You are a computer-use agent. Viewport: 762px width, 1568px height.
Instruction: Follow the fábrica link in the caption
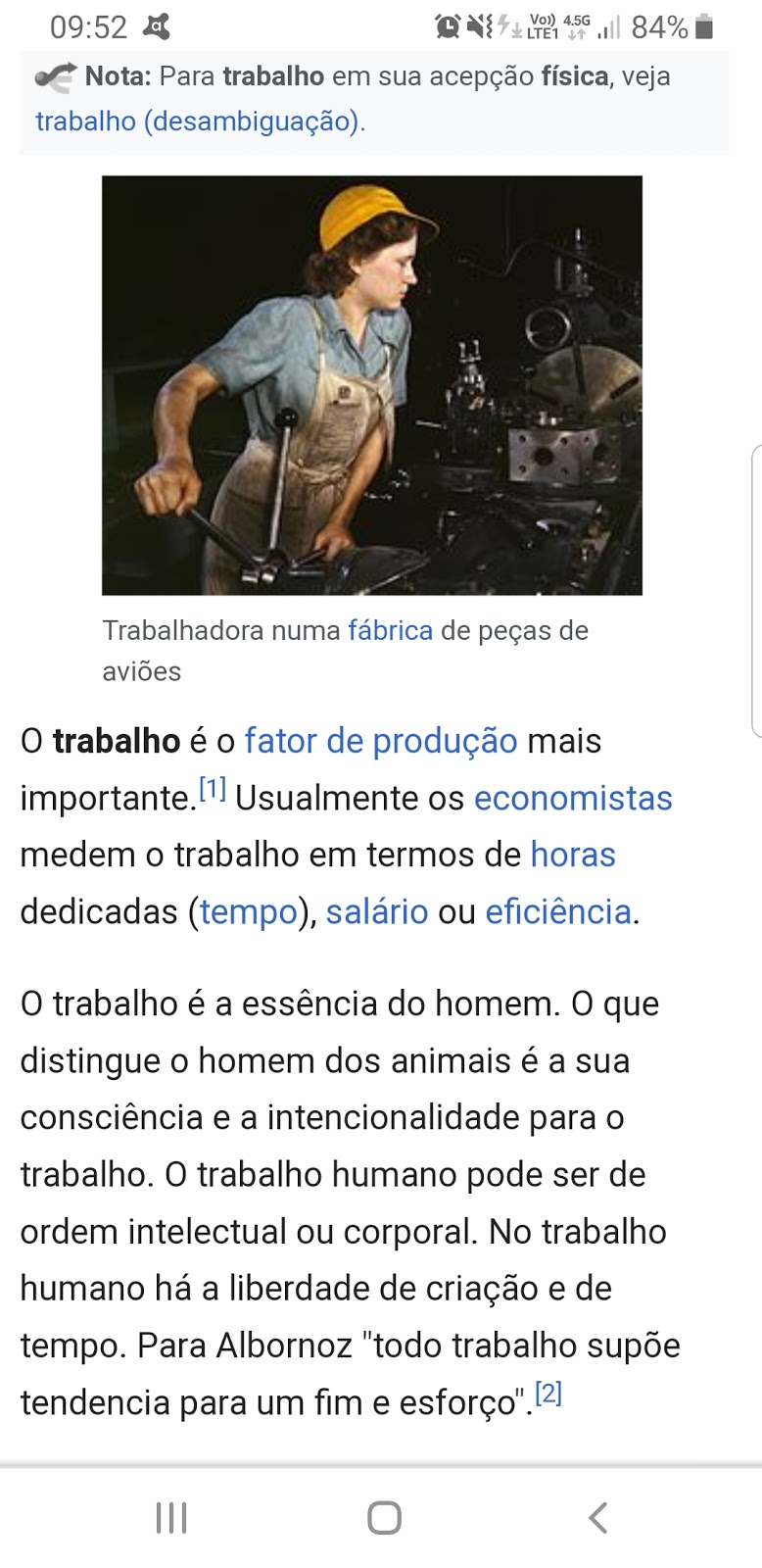pos(390,630)
